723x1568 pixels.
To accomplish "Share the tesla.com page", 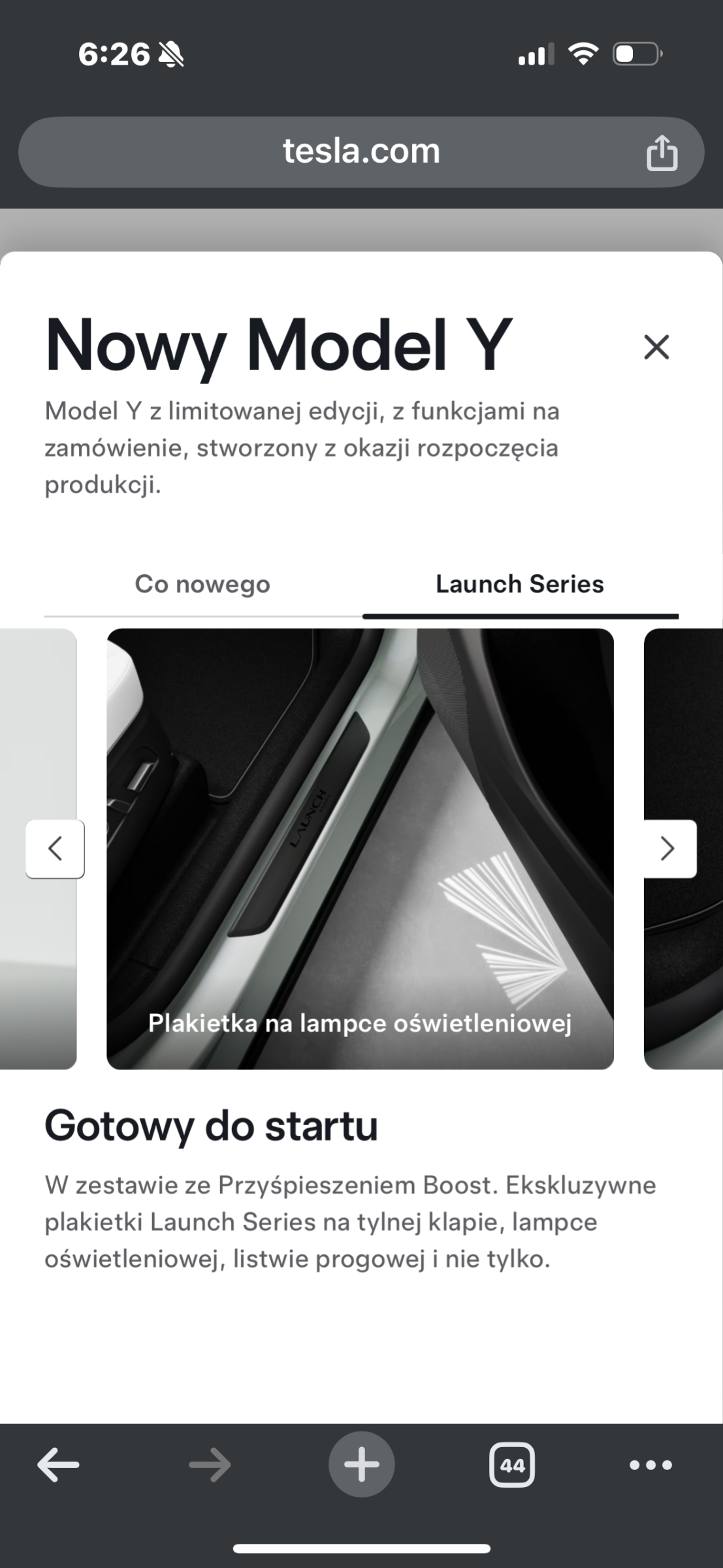I will pos(662,153).
